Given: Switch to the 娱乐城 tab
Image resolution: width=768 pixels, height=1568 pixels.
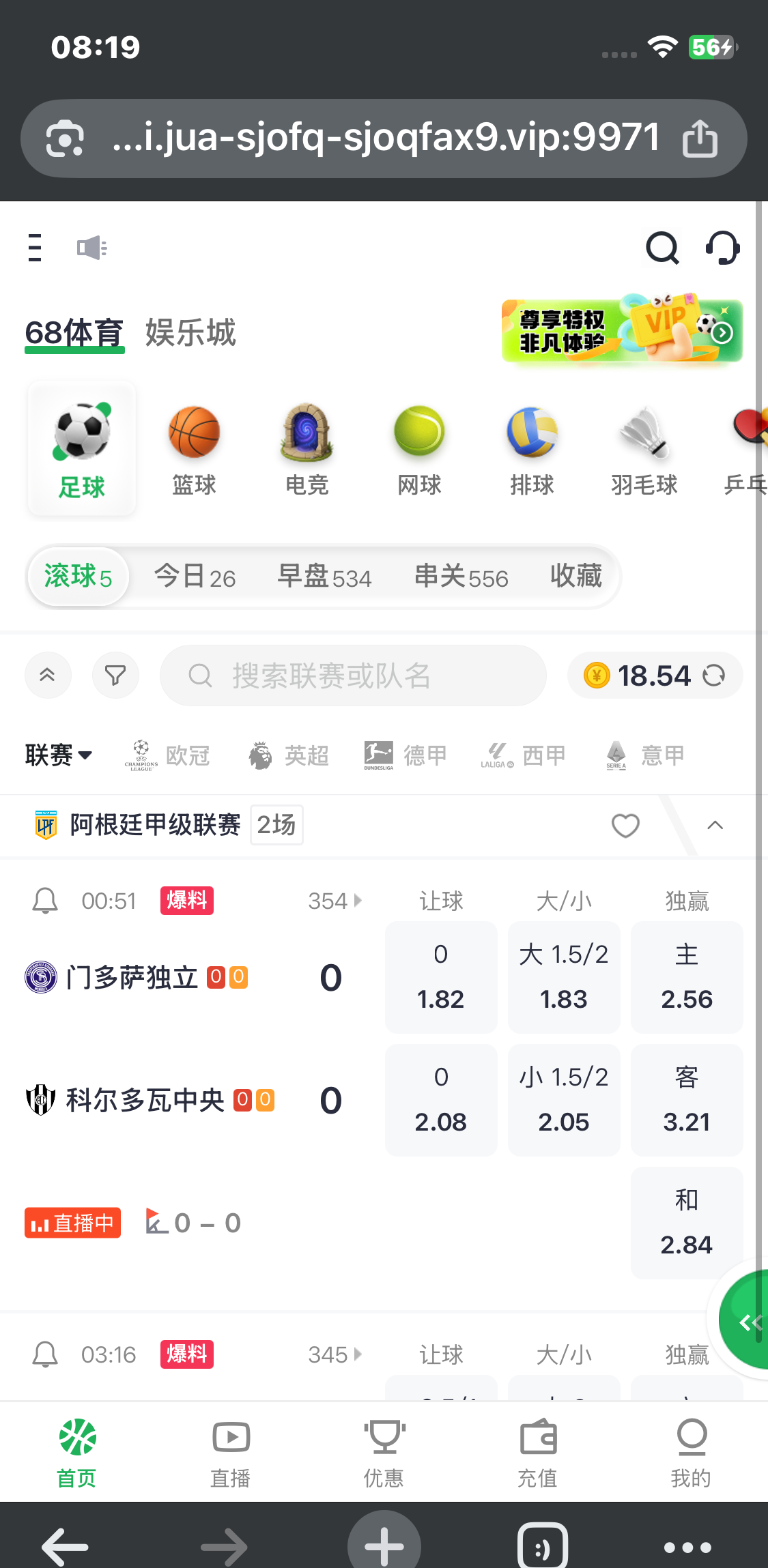Looking at the screenshot, I should coord(190,333).
